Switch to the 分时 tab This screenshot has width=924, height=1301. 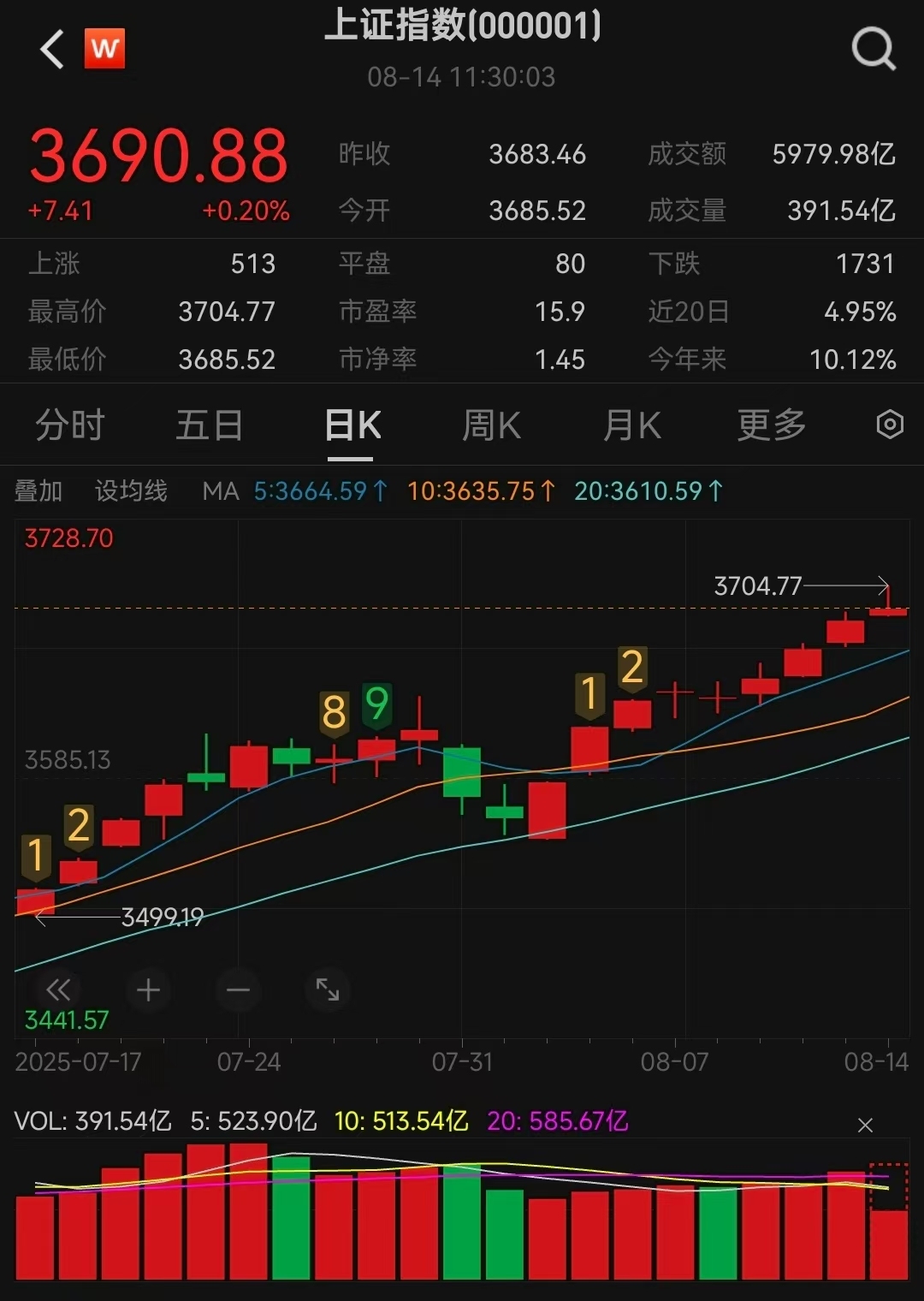(x=70, y=425)
